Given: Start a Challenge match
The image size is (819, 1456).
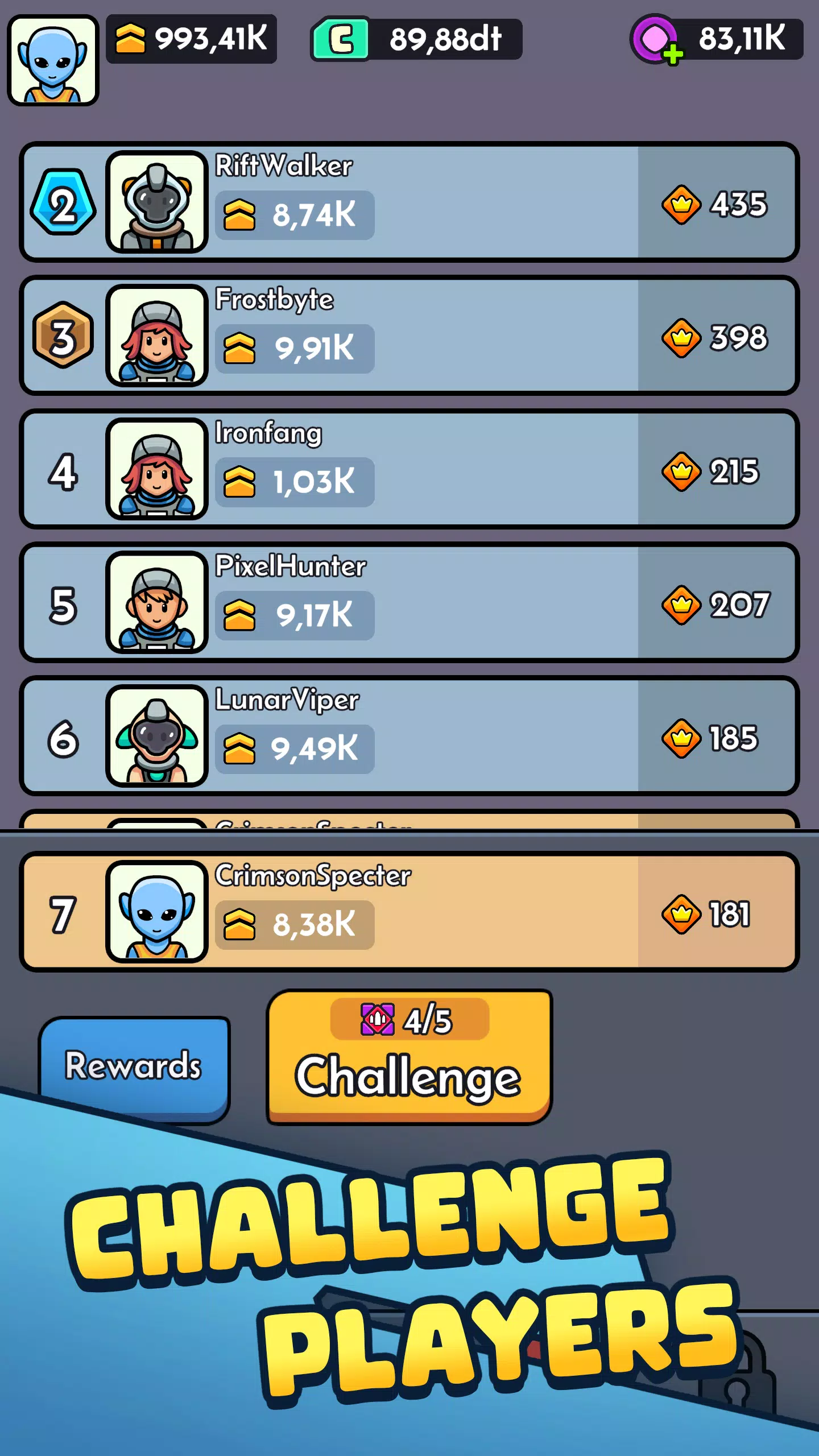Looking at the screenshot, I should [x=409, y=1058].
